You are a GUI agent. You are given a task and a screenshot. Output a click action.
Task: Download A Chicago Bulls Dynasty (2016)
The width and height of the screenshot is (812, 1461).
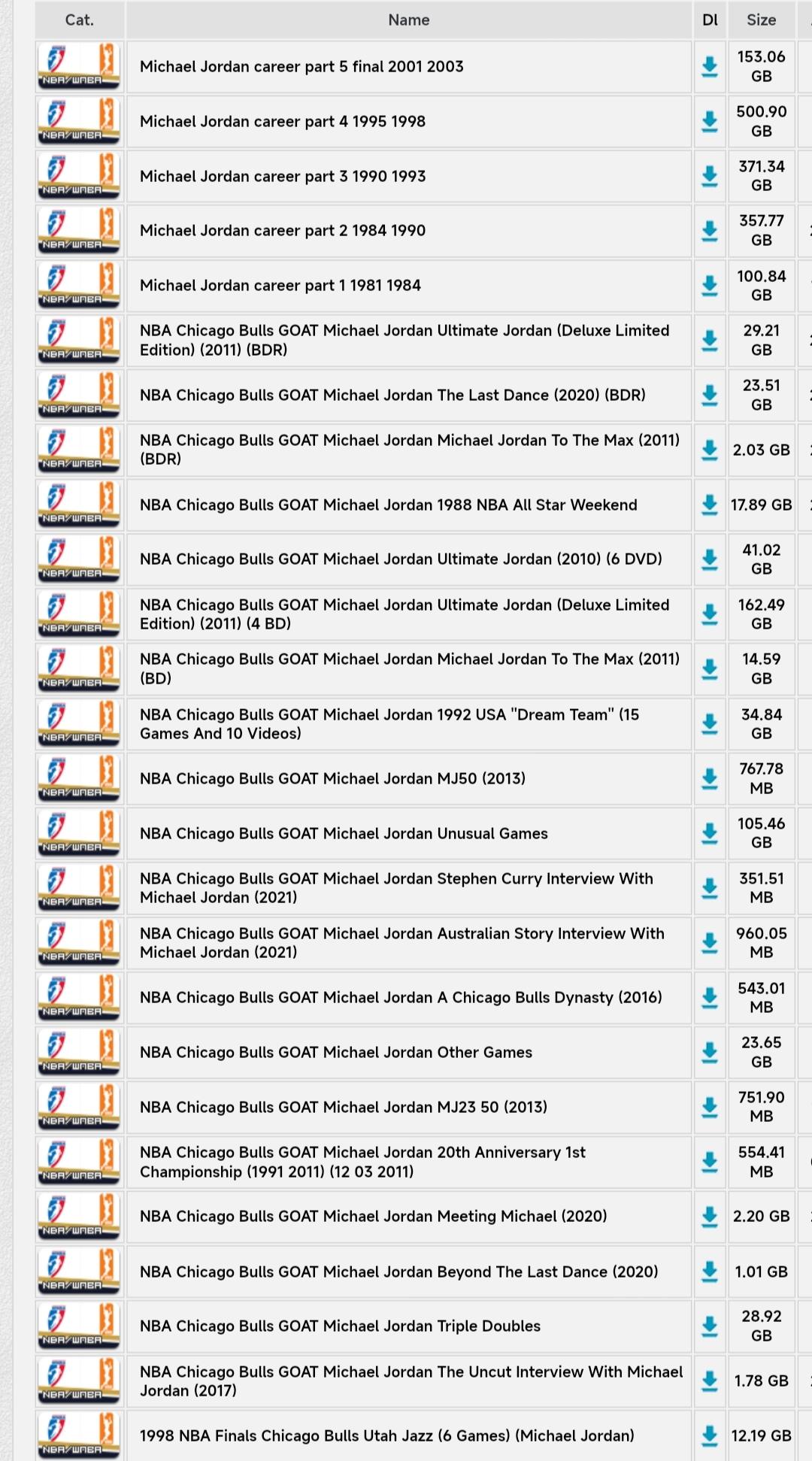[709, 998]
